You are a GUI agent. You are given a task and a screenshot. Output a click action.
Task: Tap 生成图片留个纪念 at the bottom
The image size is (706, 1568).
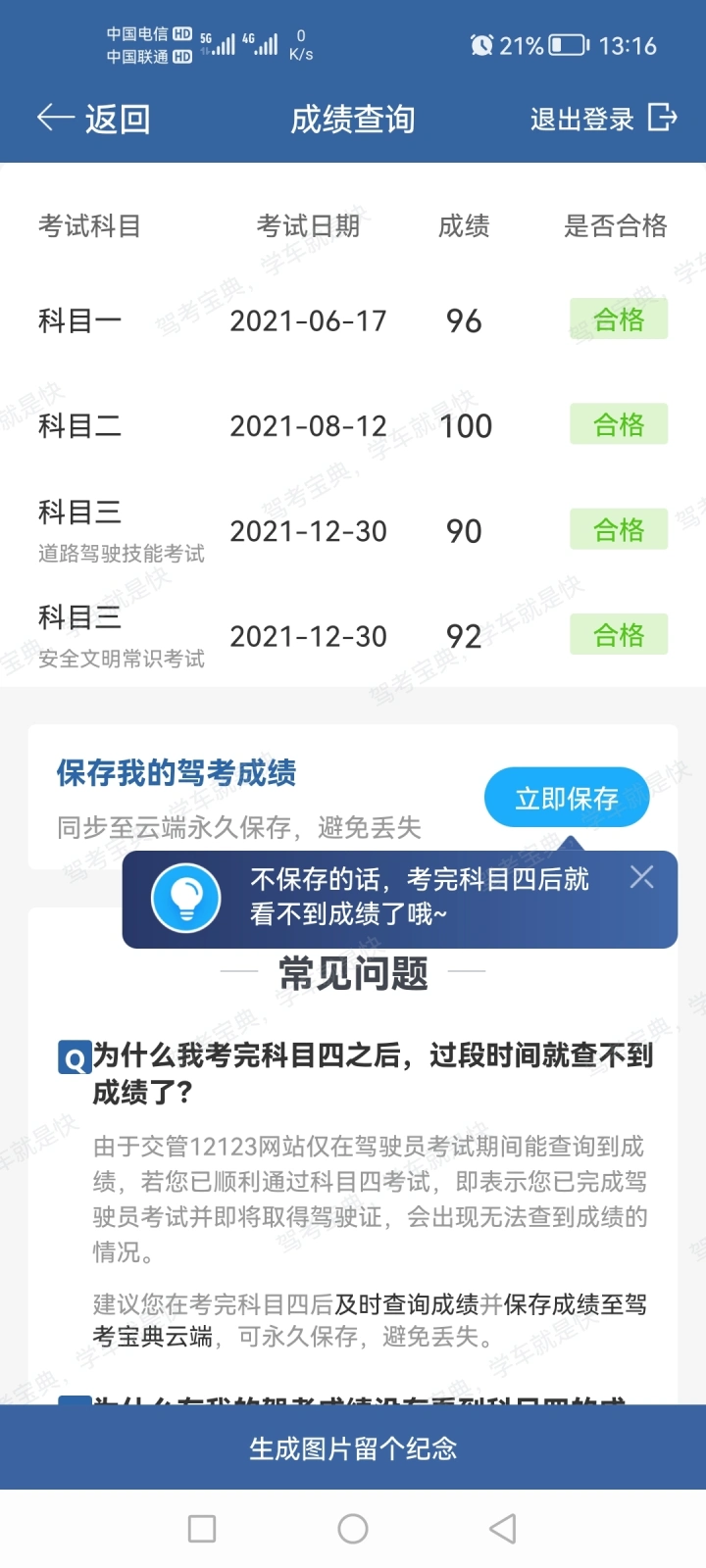click(x=353, y=1447)
